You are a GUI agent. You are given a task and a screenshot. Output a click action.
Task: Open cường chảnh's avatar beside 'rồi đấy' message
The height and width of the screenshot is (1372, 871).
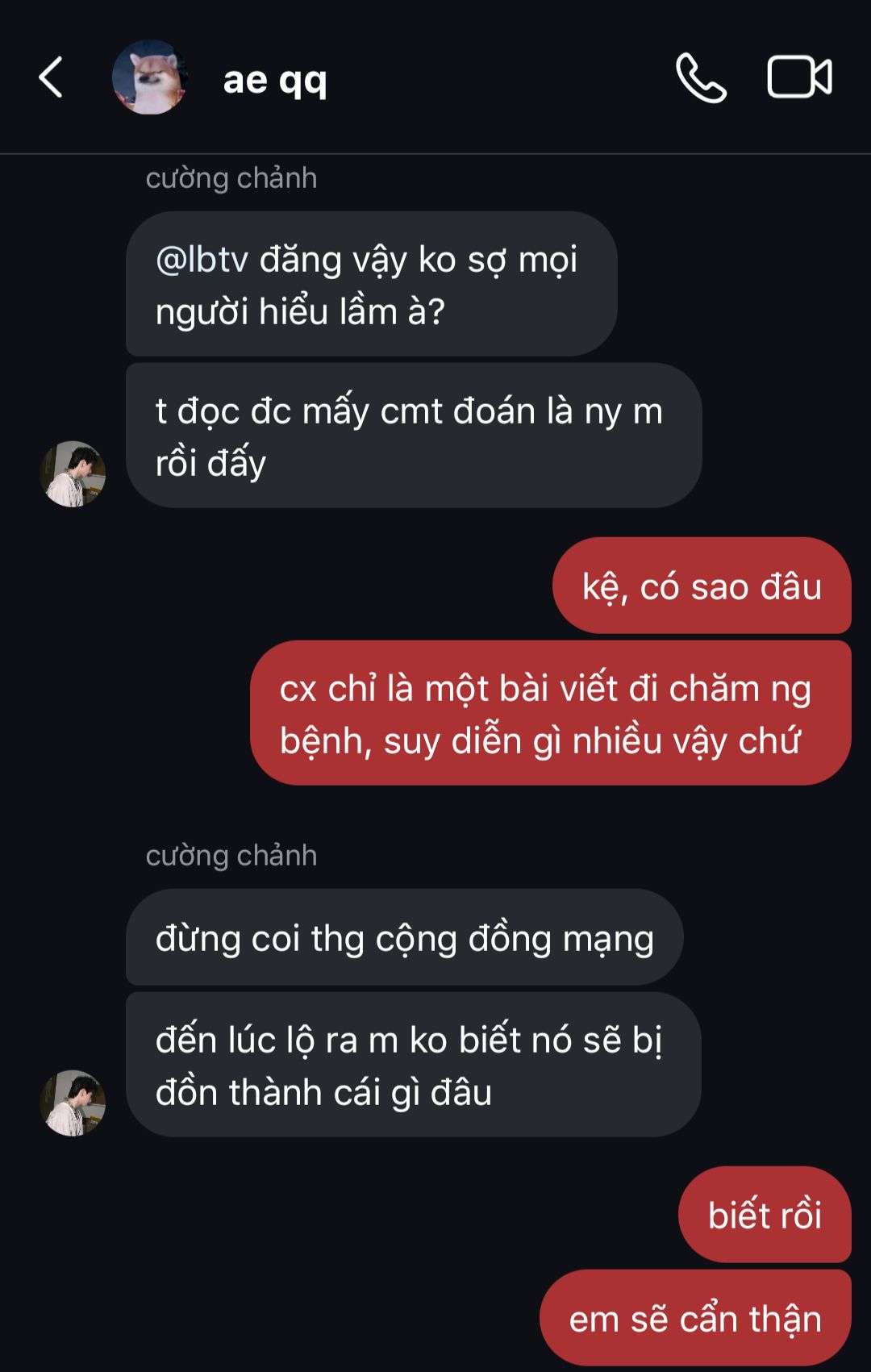[73, 473]
